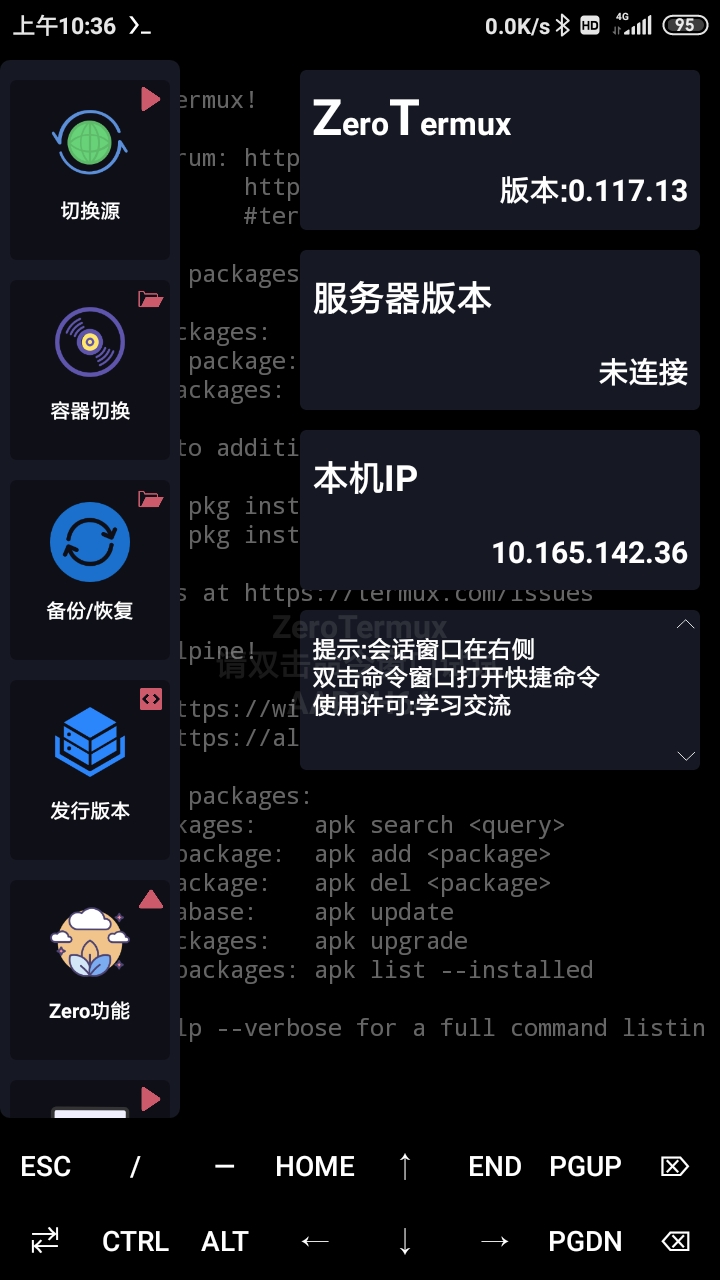Tap the PGUP key
The width and height of the screenshot is (720, 1280).
[x=585, y=1166]
